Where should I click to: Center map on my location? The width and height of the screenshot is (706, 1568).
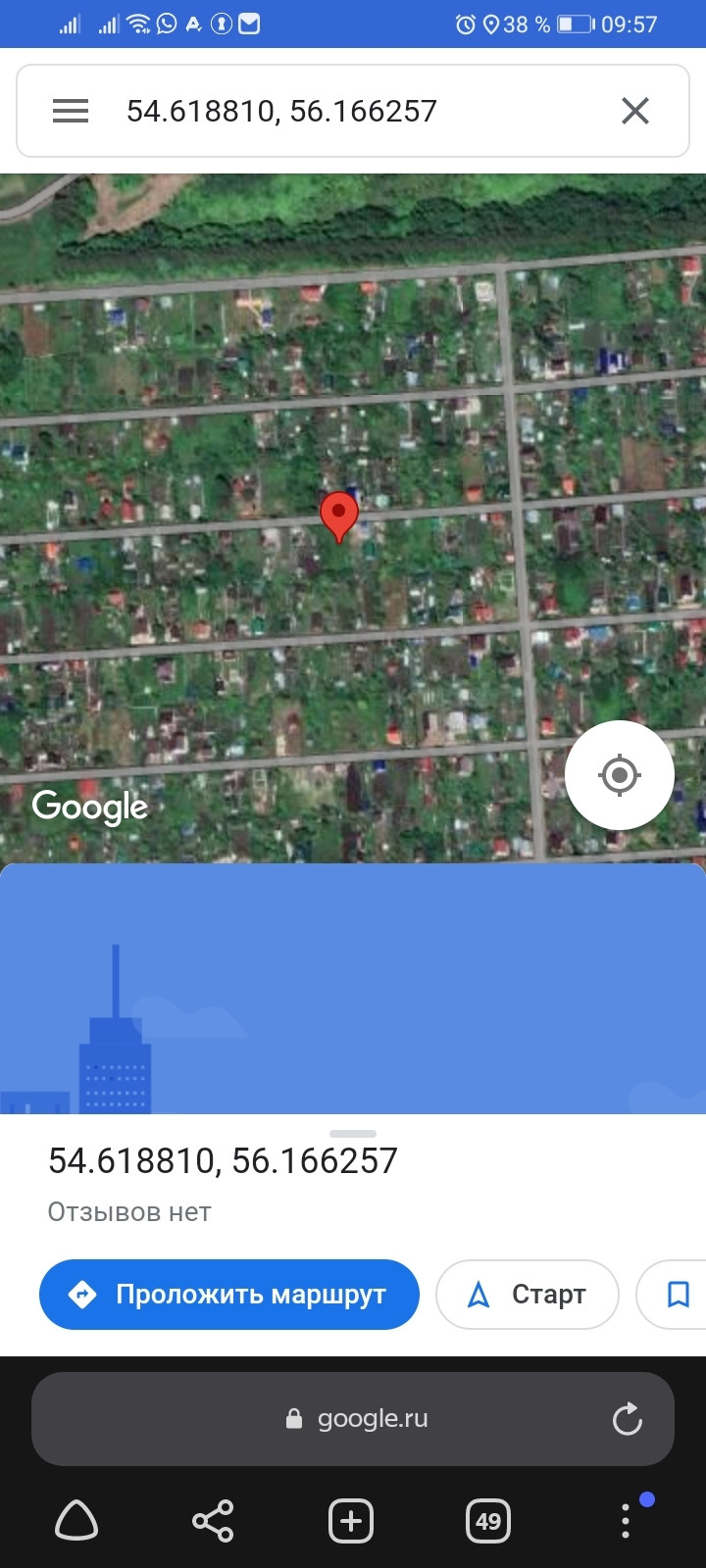(x=620, y=775)
